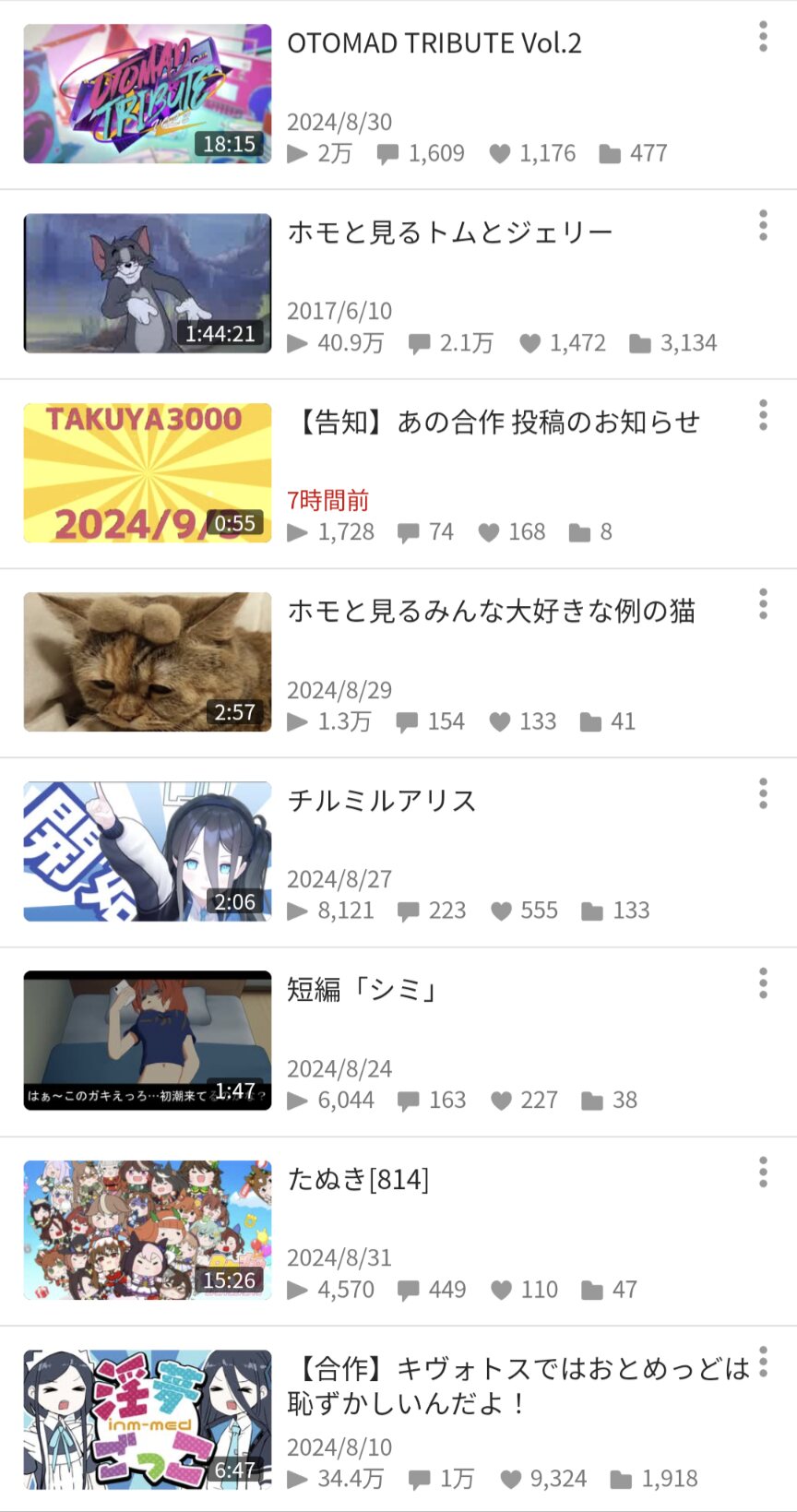Show more options for 短編「シミ」

(x=763, y=983)
